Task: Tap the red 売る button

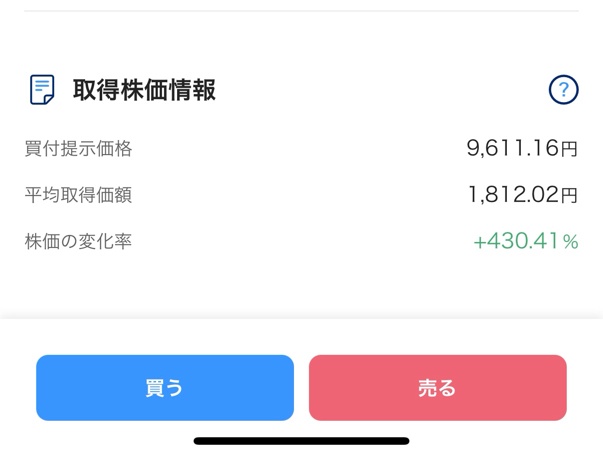Action: tap(437, 388)
